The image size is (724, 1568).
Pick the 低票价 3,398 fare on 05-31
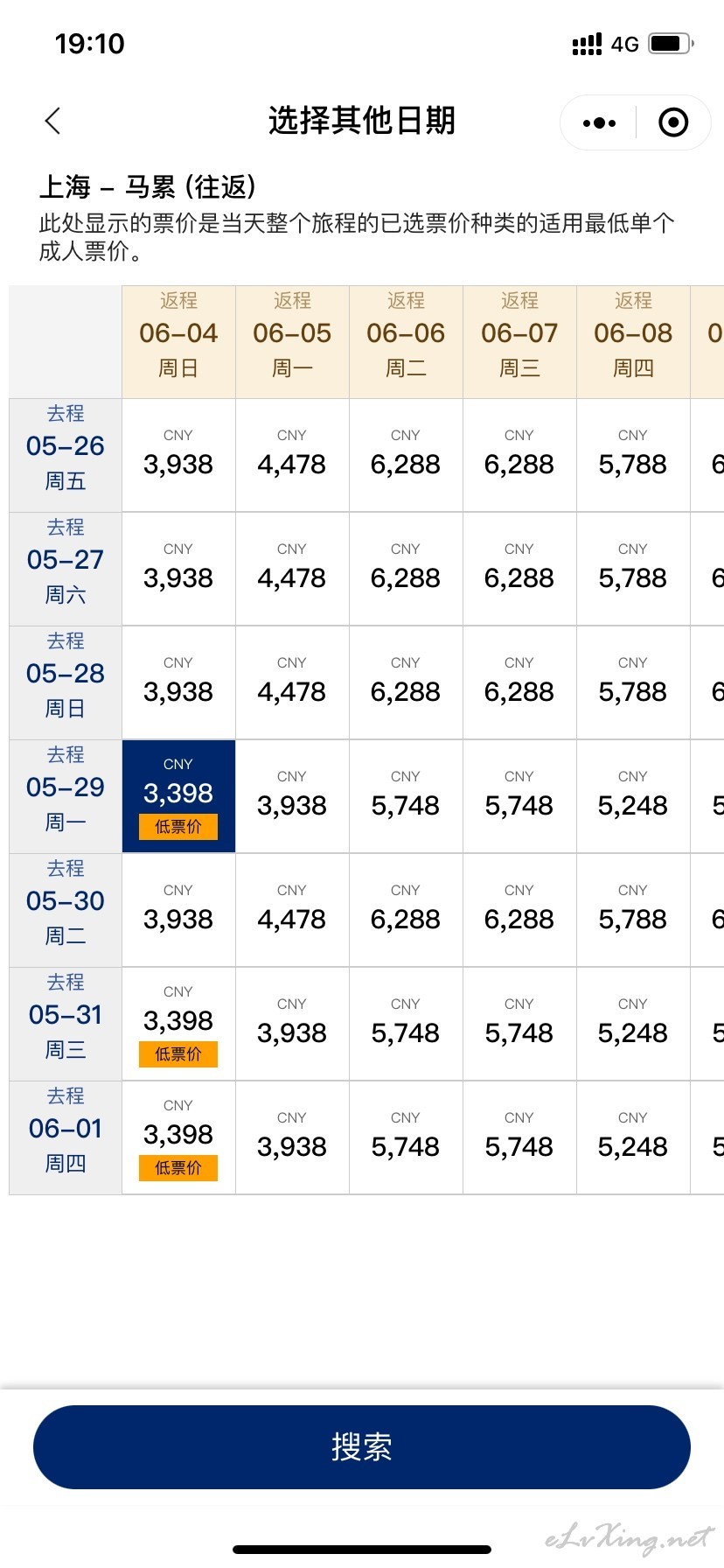pyautogui.click(x=178, y=1024)
